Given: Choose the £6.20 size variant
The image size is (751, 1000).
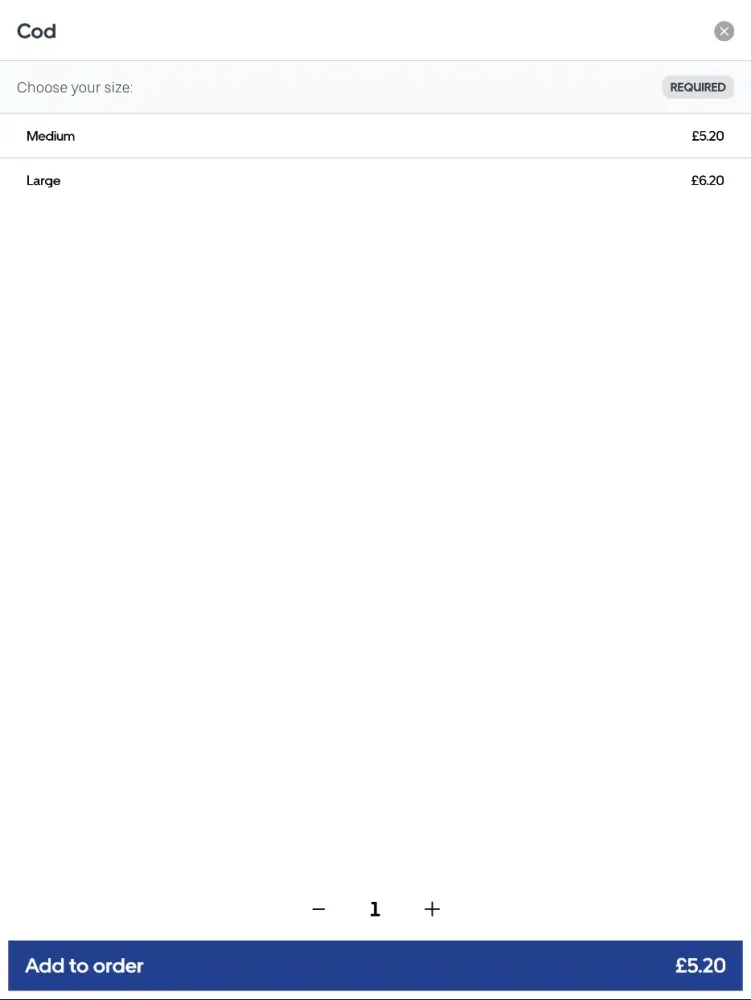Looking at the screenshot, I should pyautogui.click(x=707, y=180).
